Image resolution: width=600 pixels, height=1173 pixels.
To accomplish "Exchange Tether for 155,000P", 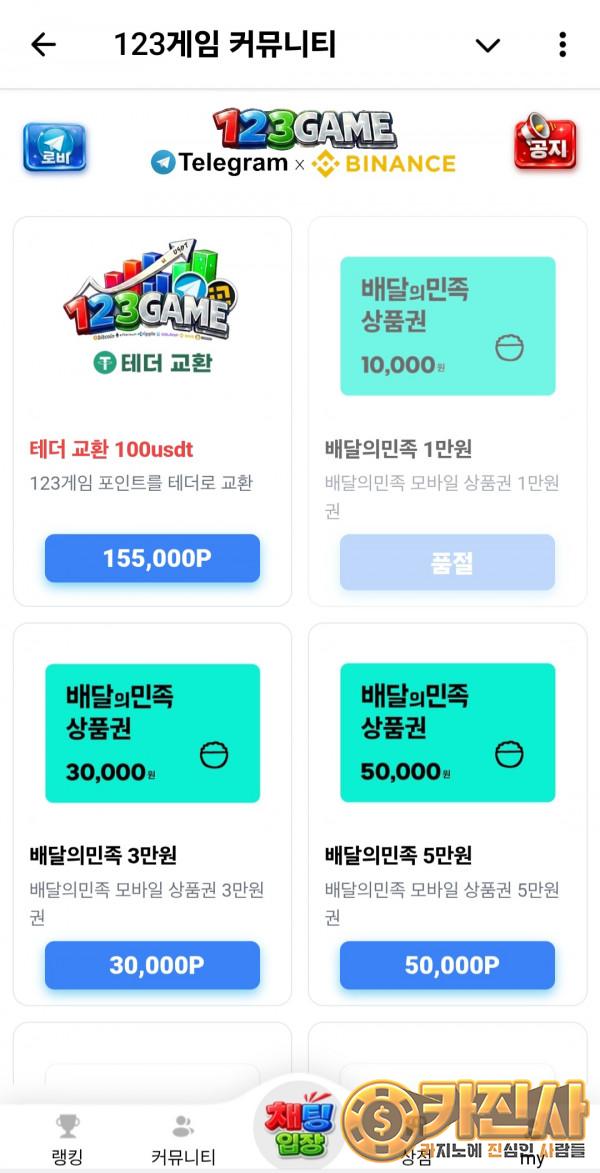I will click(152, 558).
